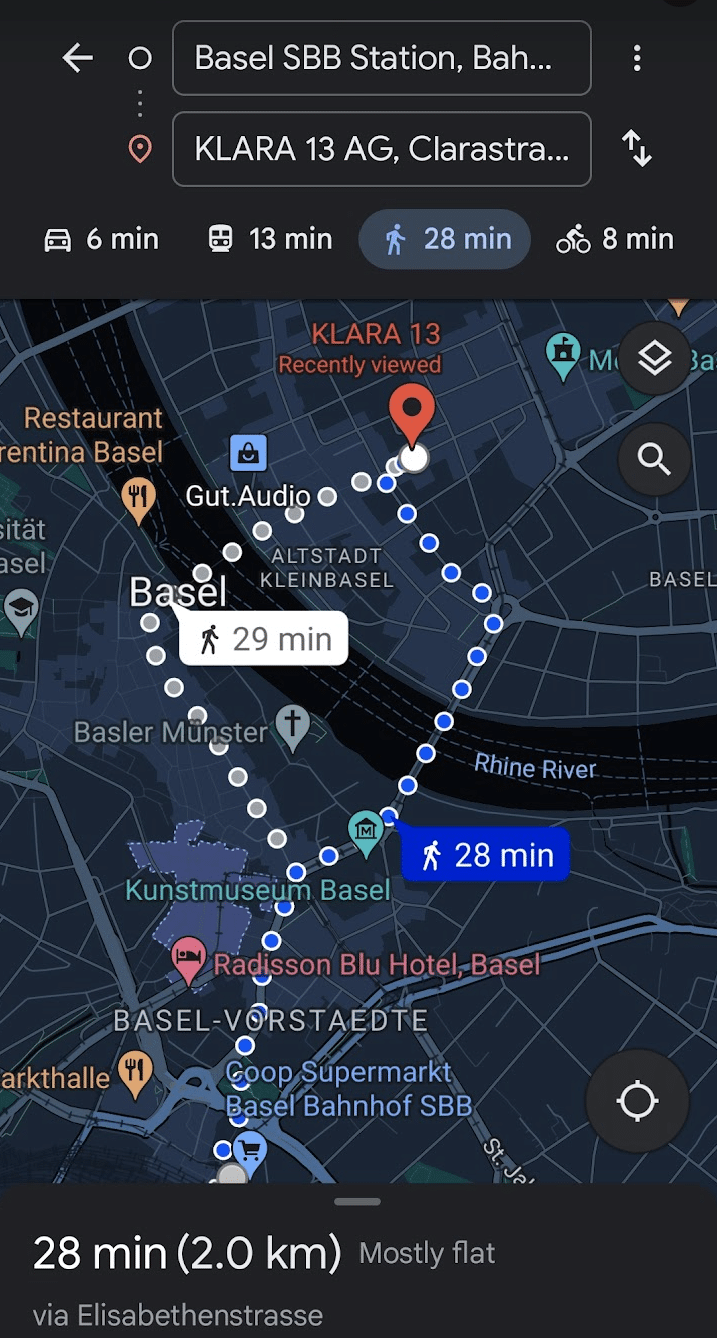Select the alternative 29 min walking route
Viewport: 718px width, 1338px height.
pyautogui.click(x=264, y=638)
